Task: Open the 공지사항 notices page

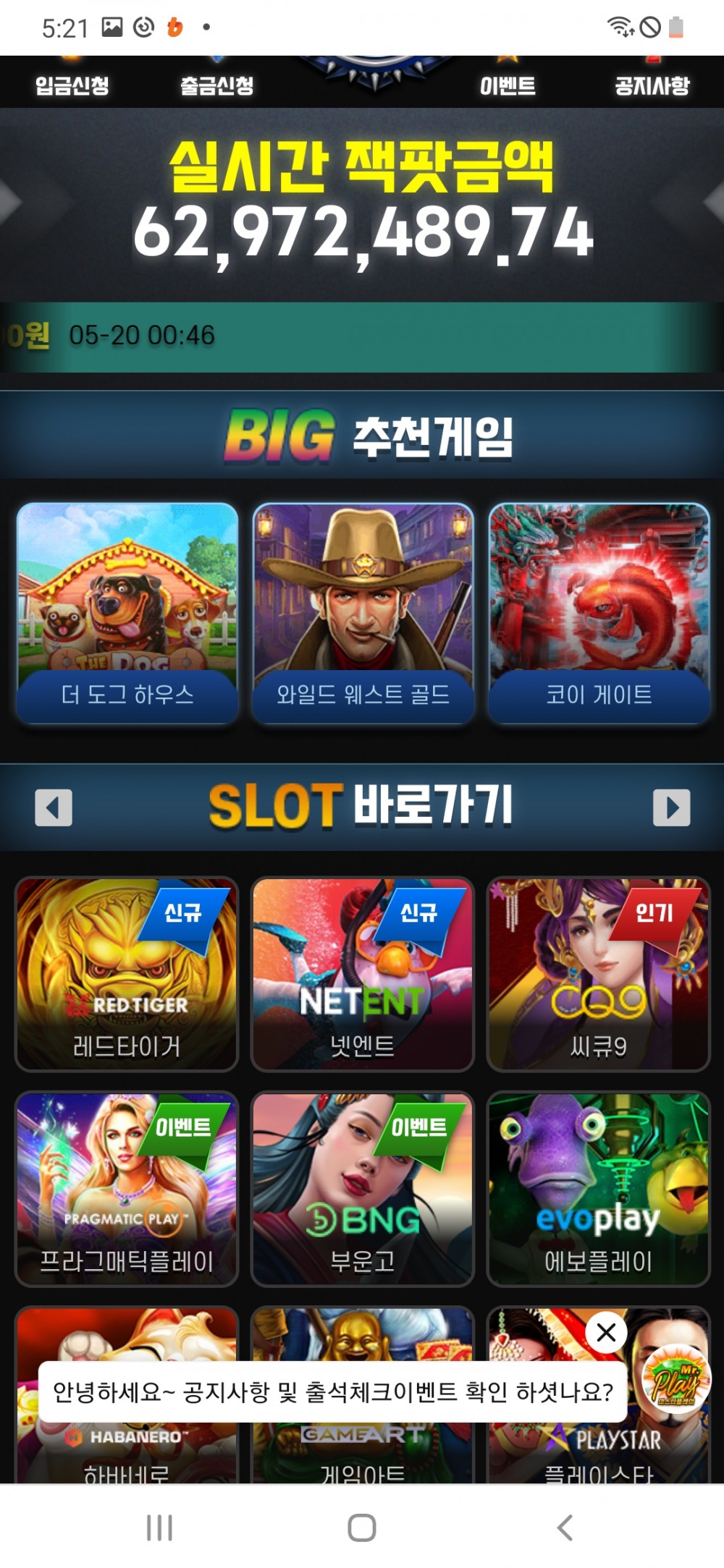Action: pyautogui.click(x=652, y=85)
